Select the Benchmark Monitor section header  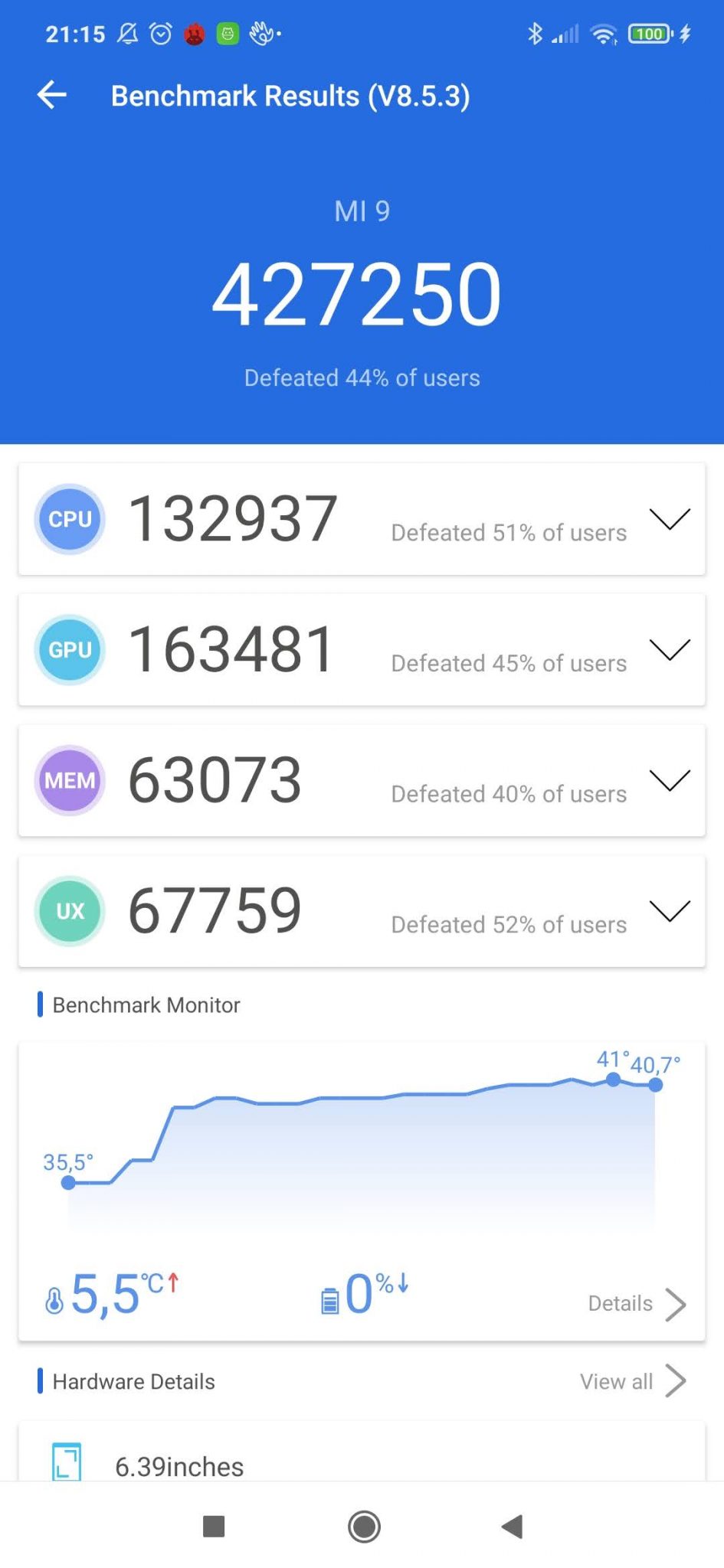[x=146, y=1004]
